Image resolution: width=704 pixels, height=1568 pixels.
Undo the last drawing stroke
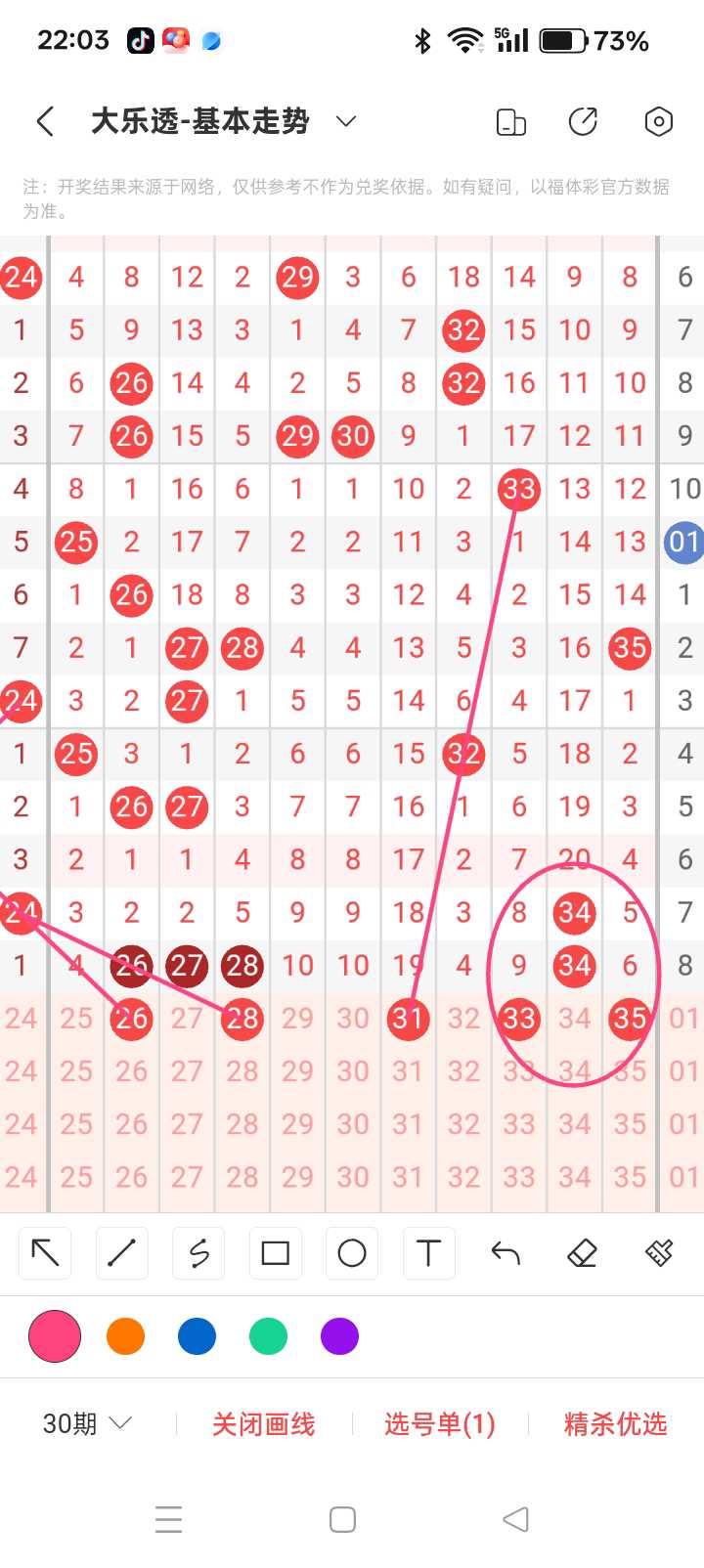(x=506, y=1253)
